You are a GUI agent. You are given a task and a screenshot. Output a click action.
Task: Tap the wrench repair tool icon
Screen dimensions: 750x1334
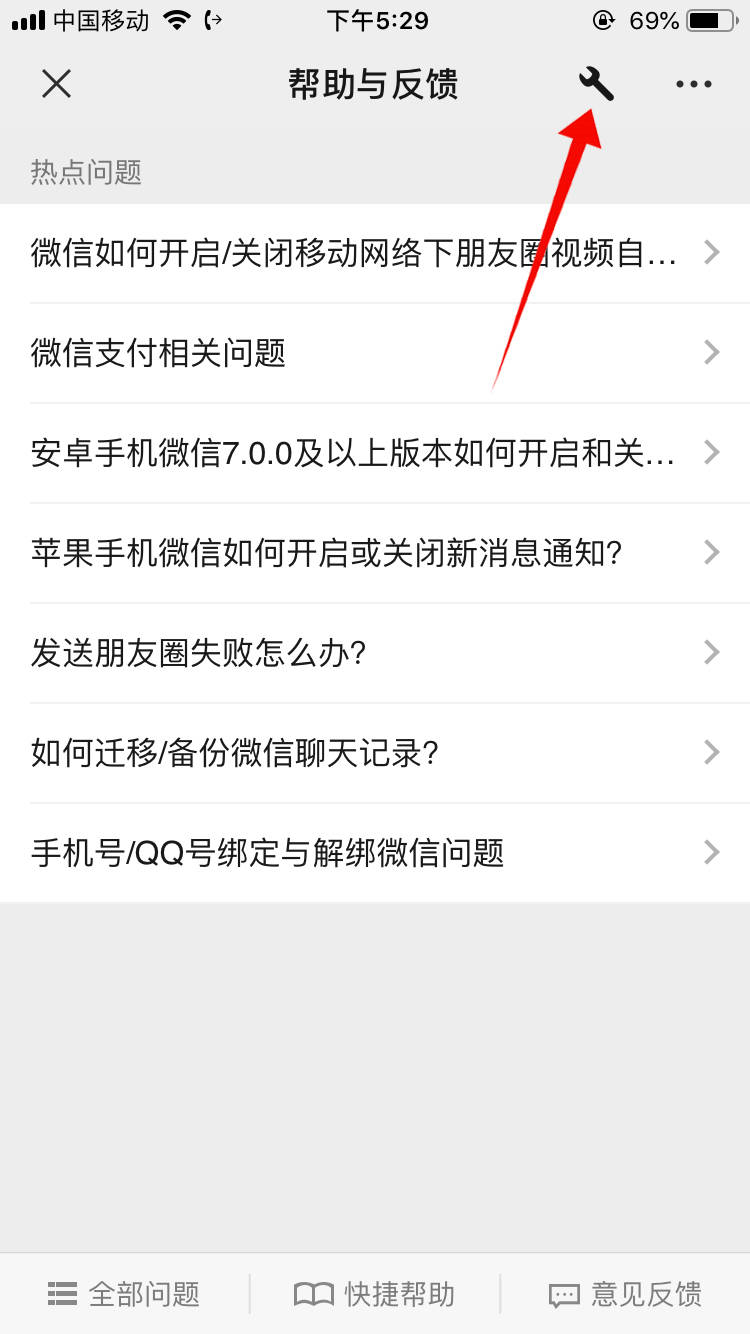[x=596, y=84]
